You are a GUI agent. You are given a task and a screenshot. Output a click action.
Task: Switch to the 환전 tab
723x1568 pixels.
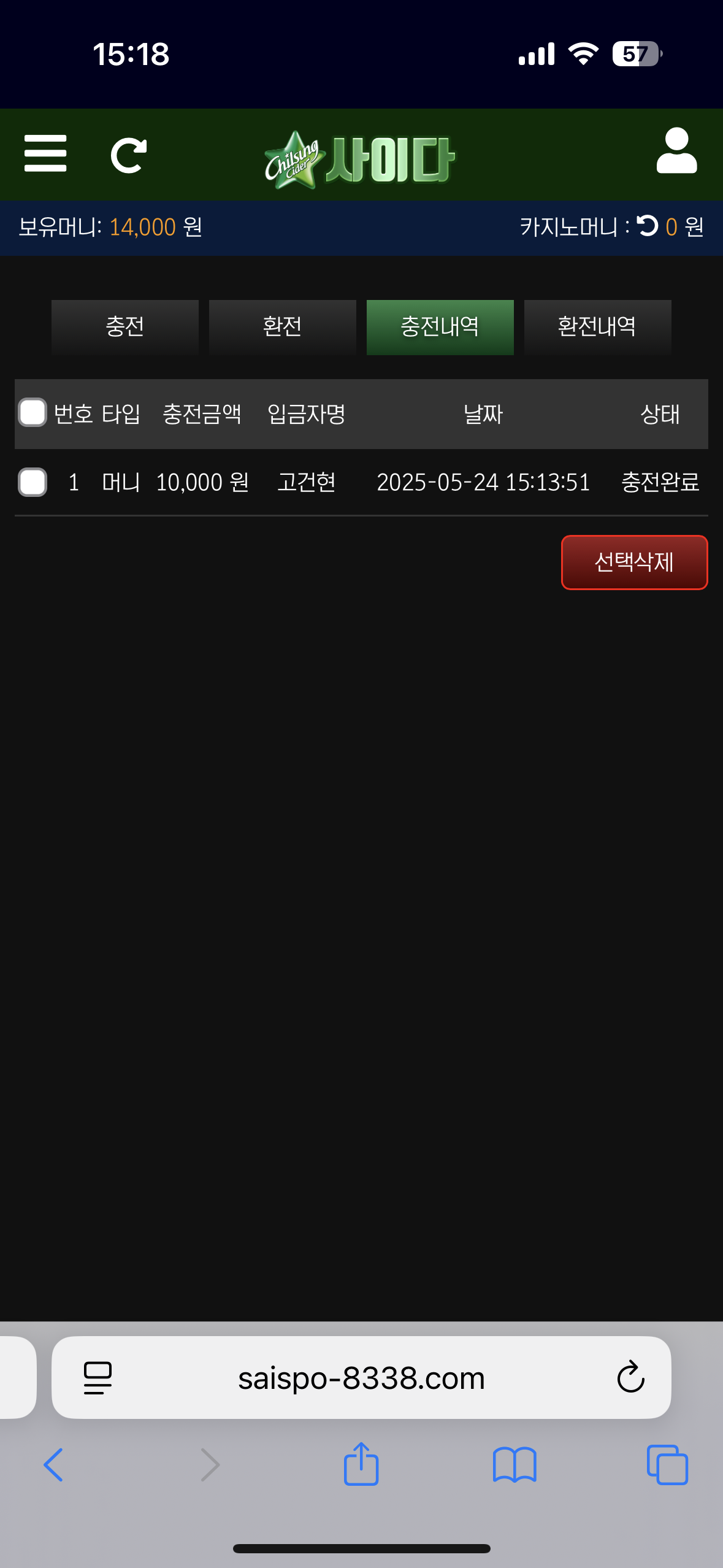[x=282, y=327]
